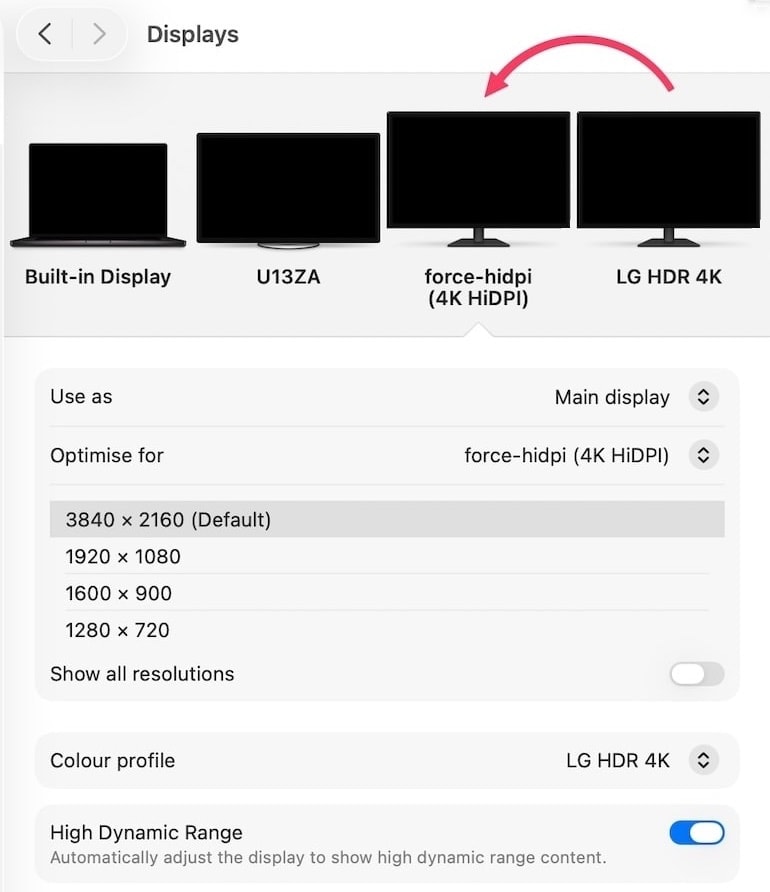
Task: Enable Show all resolutions
Action: [x=696, y=674]
